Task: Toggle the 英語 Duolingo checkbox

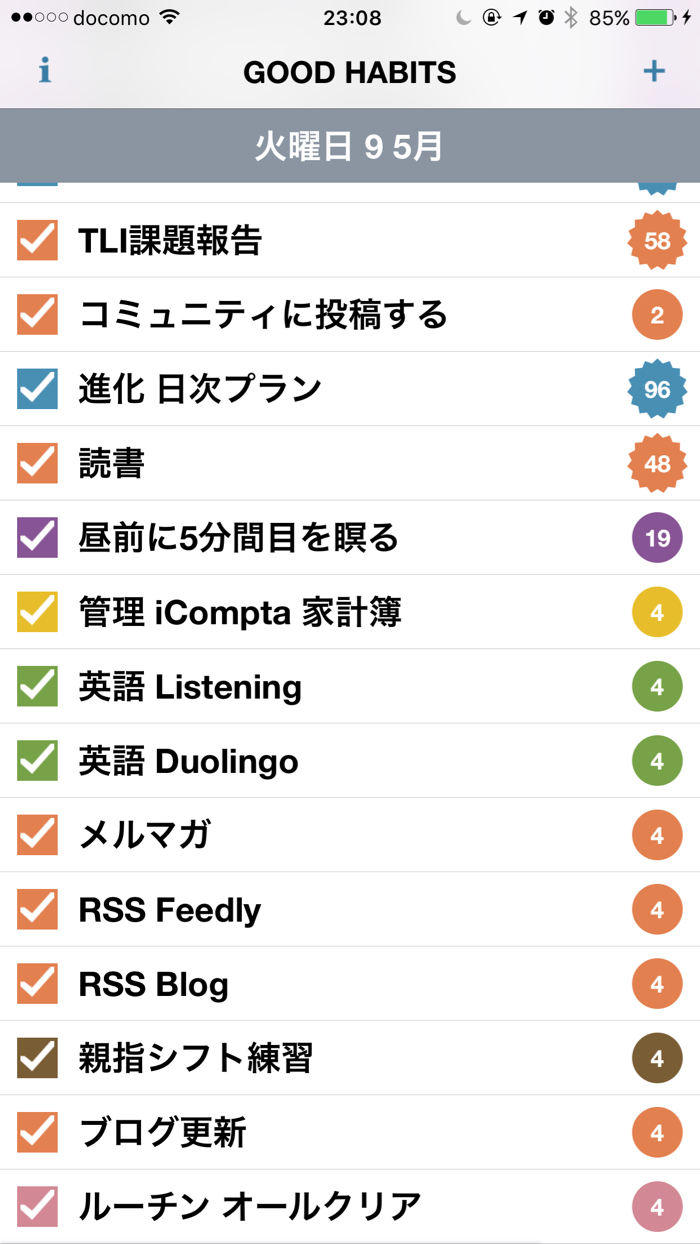Action: pos(38,761)
